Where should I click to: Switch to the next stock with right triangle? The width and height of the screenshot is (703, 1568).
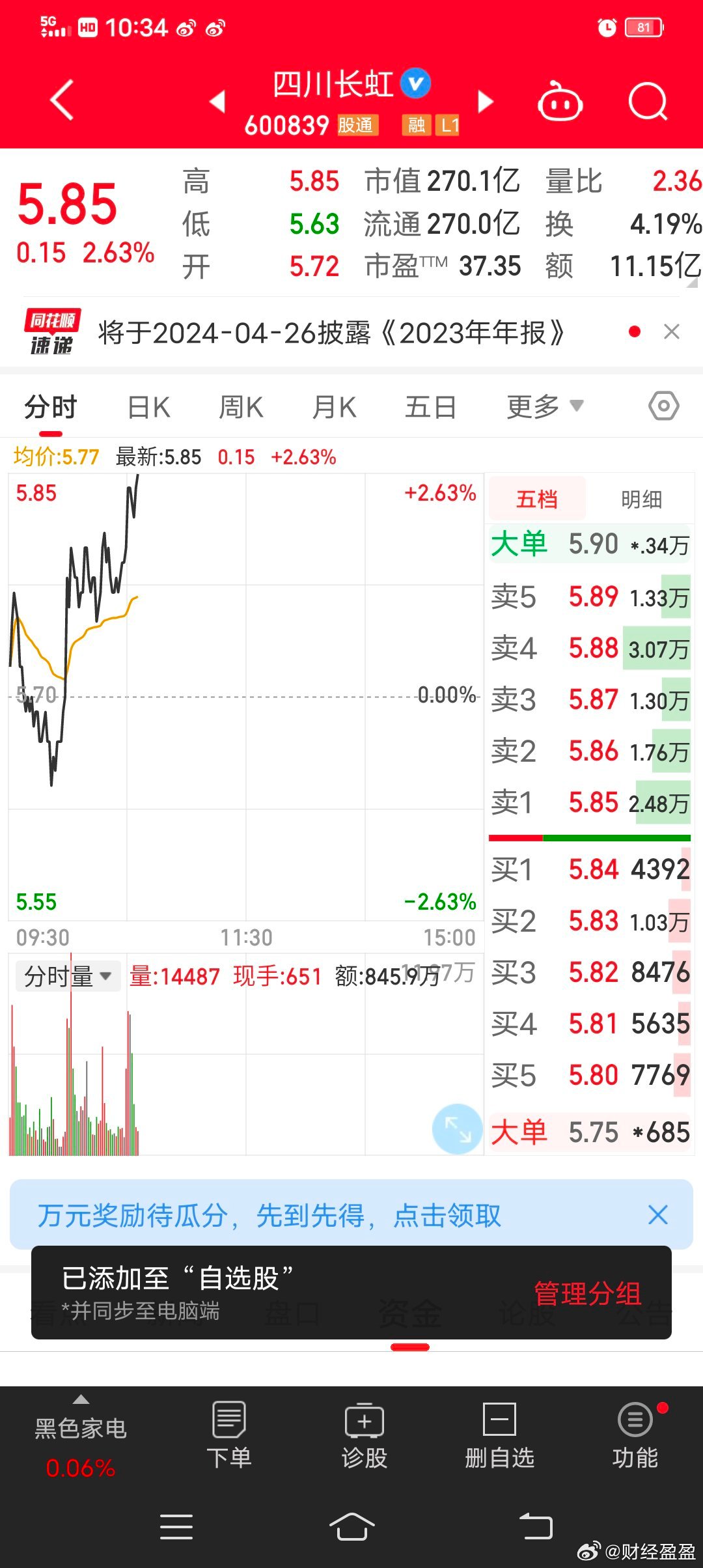tap(486, 102)
